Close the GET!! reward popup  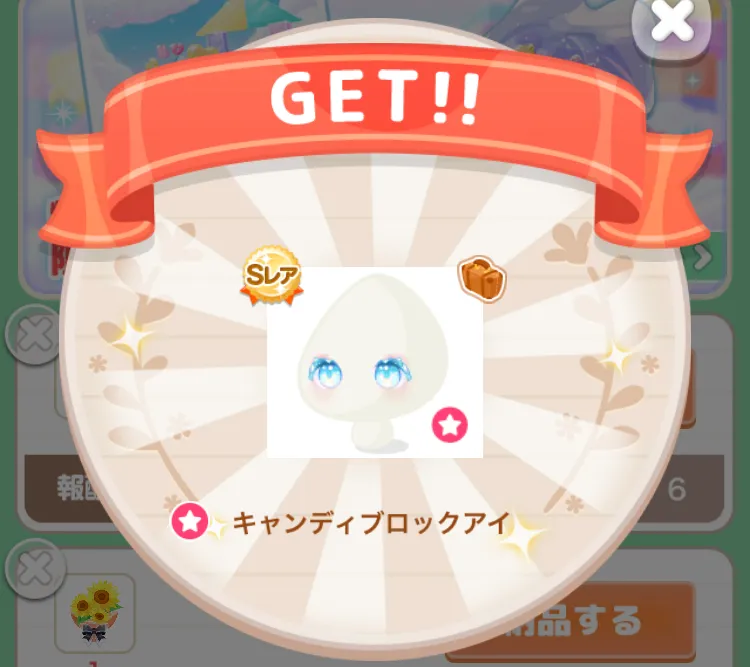click(x=671, y=24)
